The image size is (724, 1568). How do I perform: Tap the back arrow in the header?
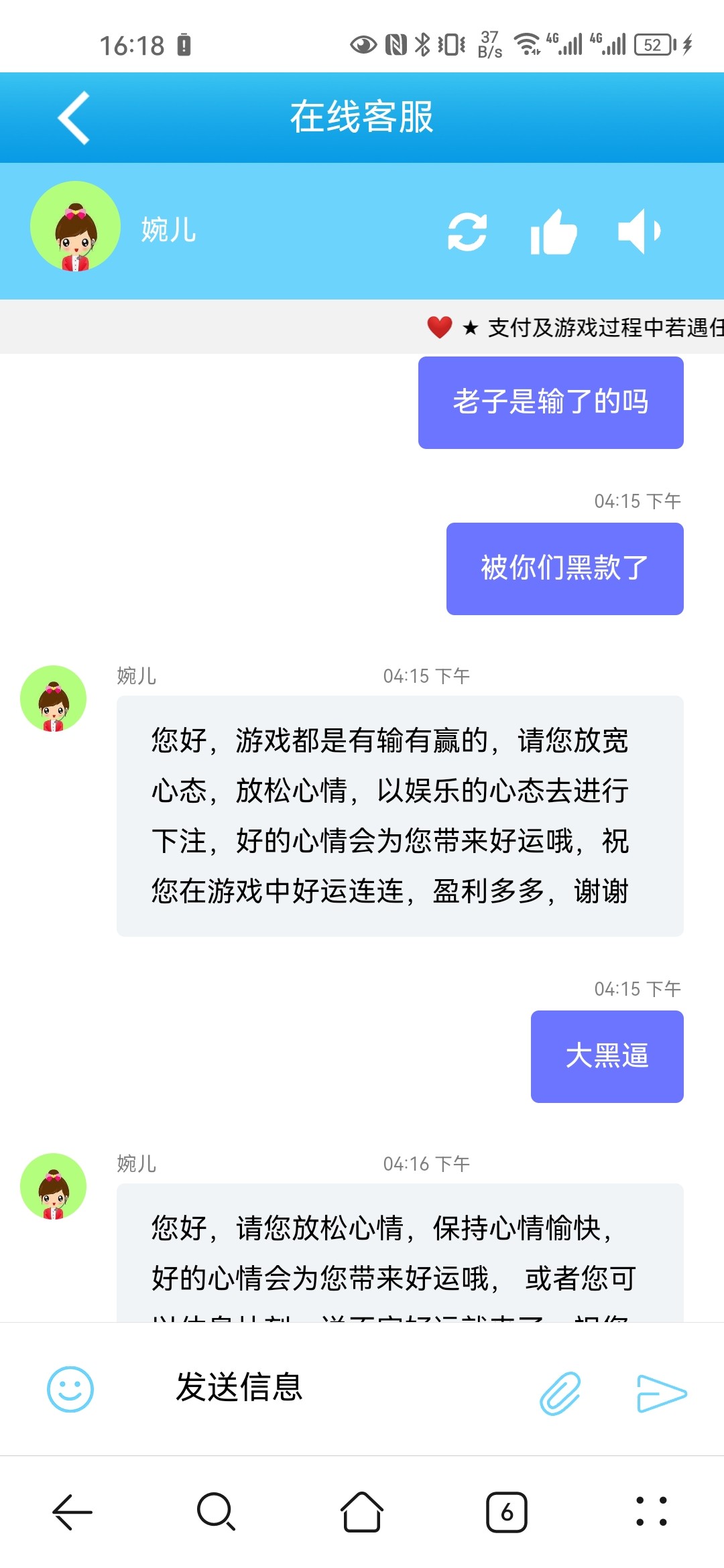[x=72, y=117]
